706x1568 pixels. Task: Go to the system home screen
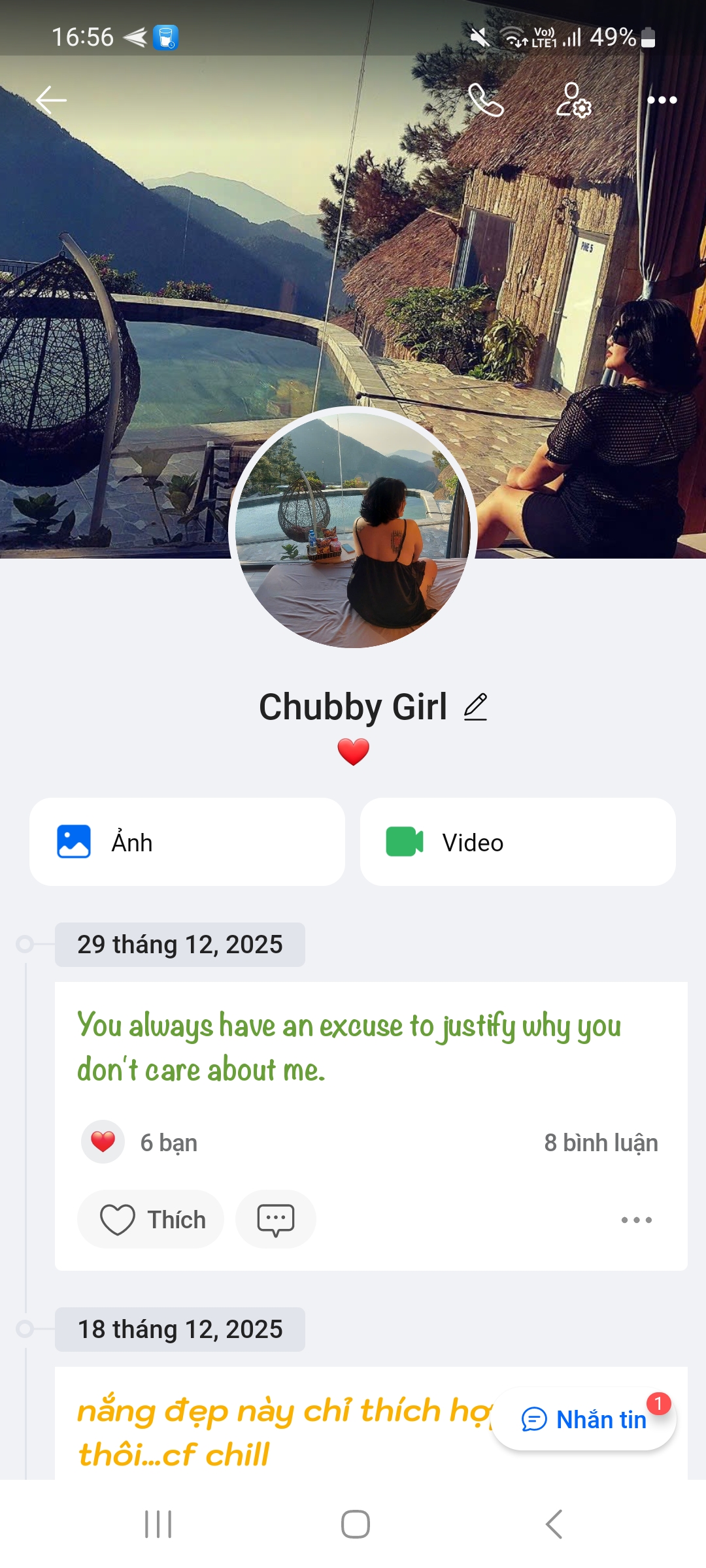click(x=355, y=1524)
